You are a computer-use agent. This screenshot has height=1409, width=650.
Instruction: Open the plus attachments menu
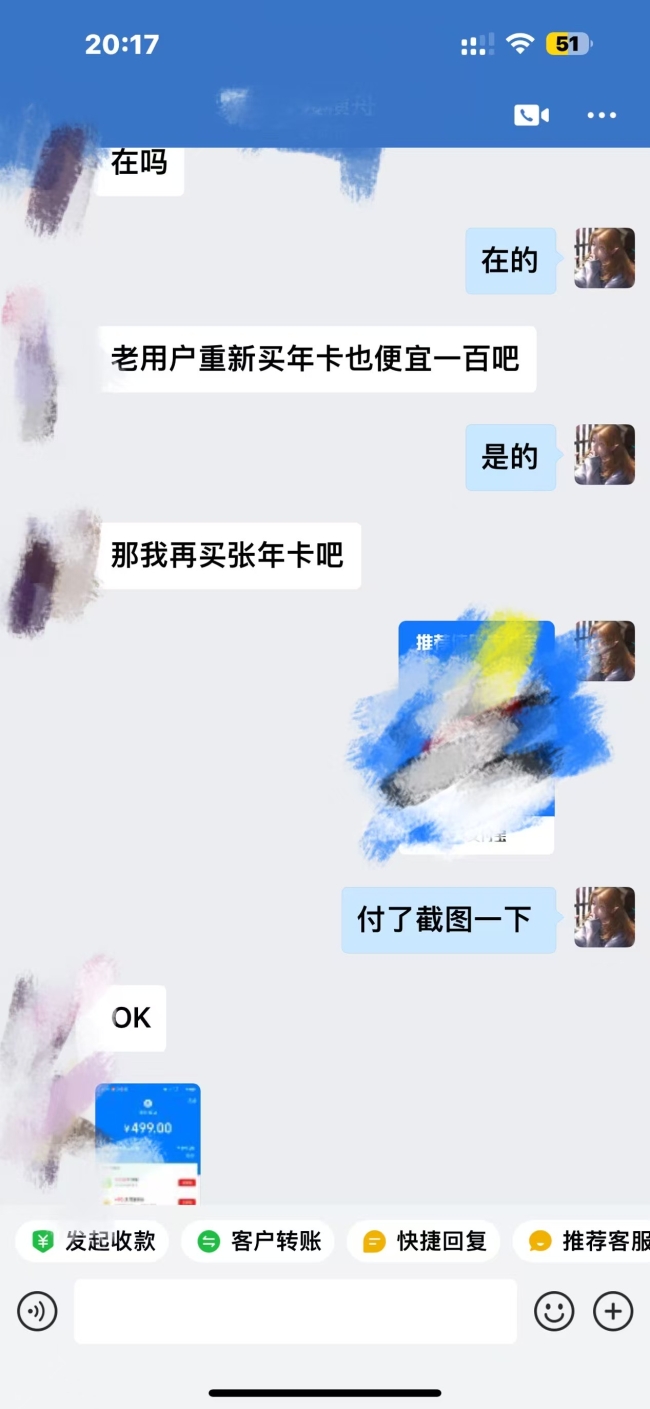point(613,1310)
